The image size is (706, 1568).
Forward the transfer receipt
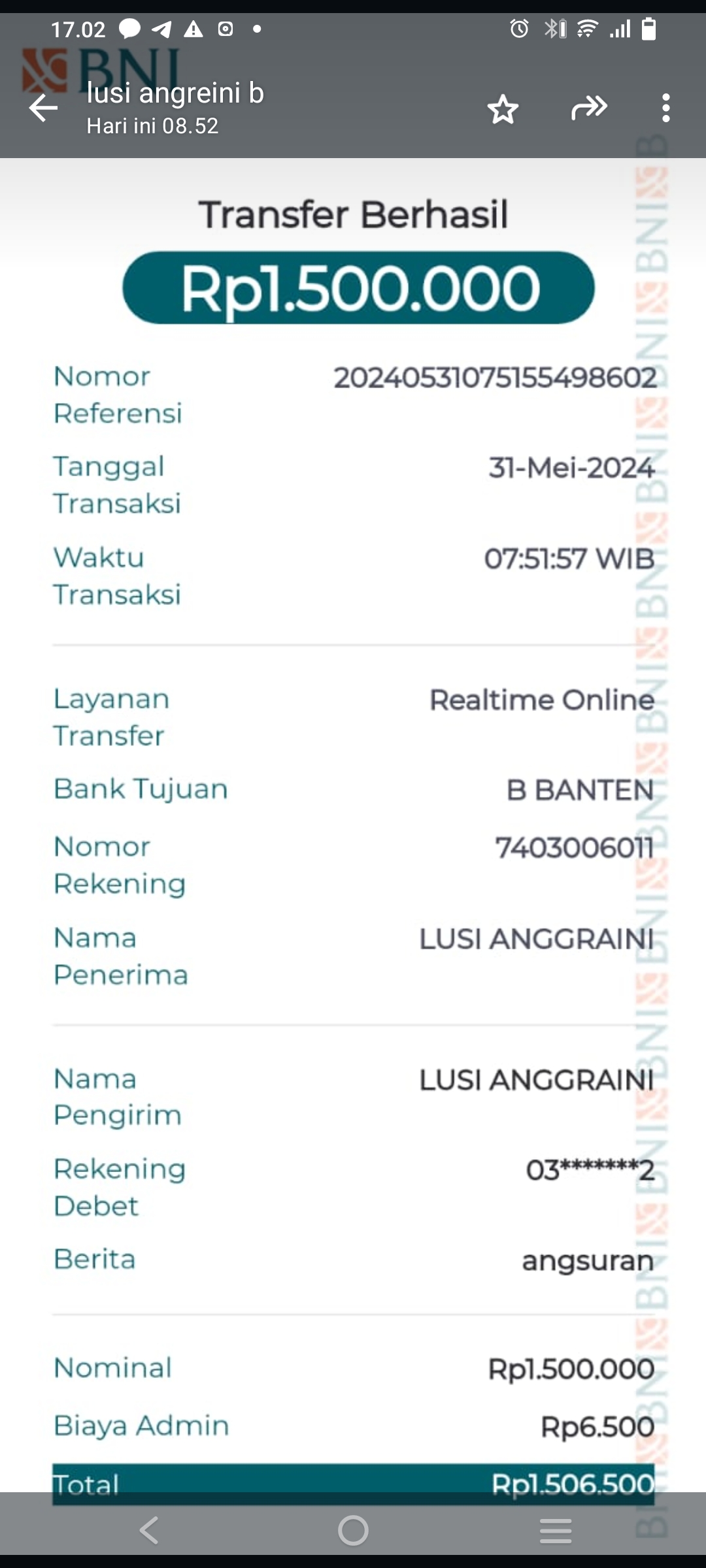(x=589, y=109)
